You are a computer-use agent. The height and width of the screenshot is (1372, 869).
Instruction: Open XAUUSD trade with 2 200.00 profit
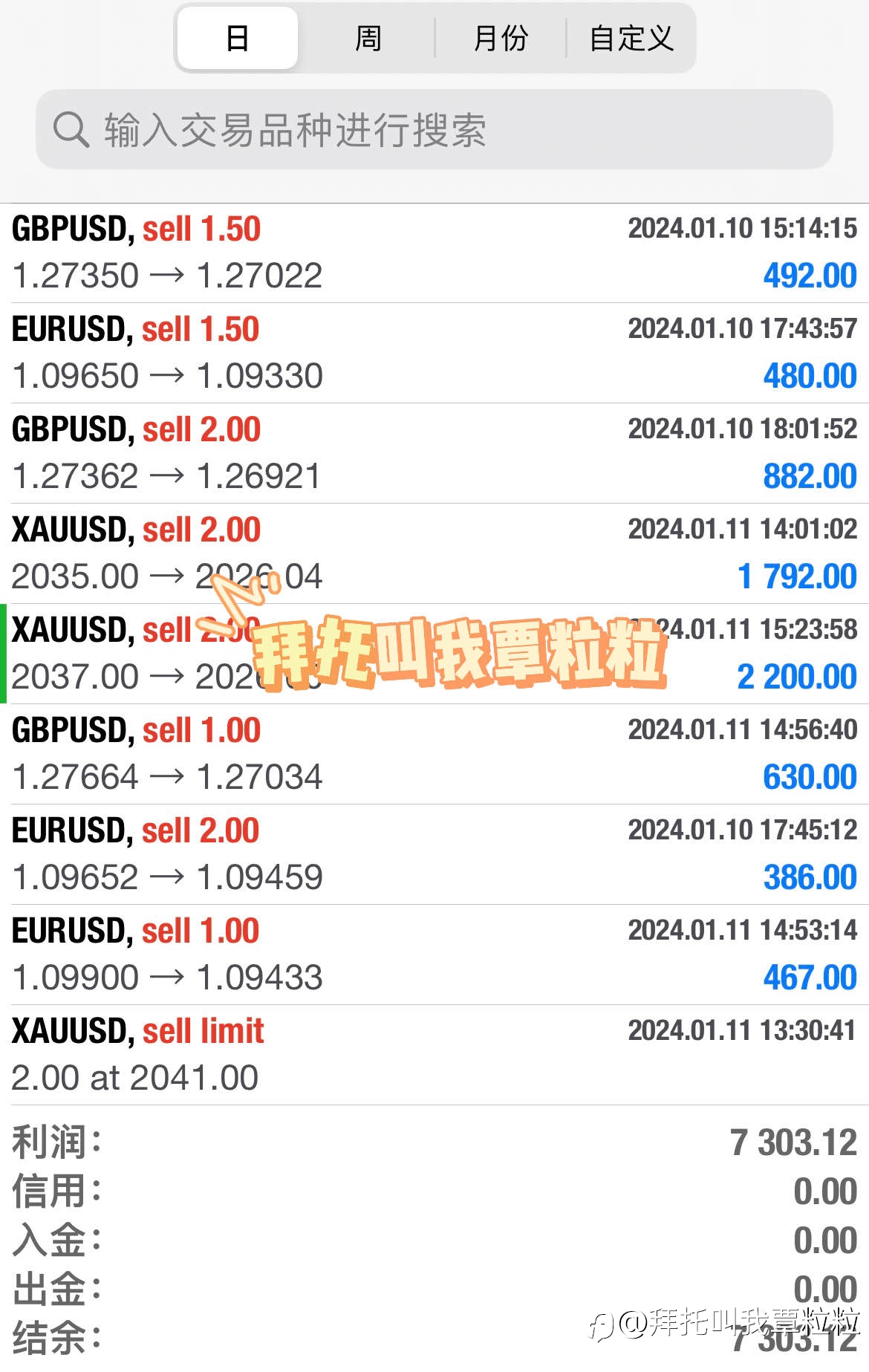point(434,654)
